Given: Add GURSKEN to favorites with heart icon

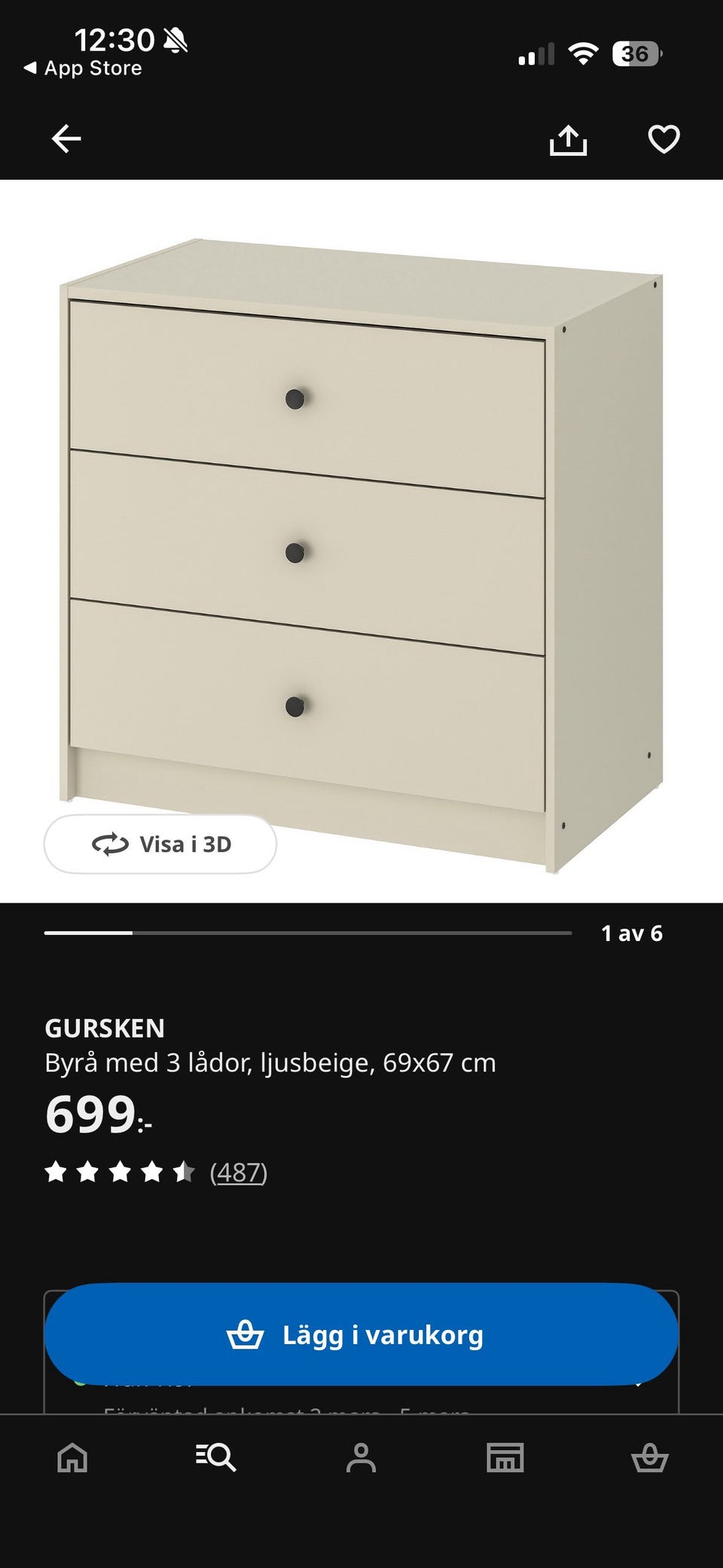Looking at the screenshot, I should [662, 139].
